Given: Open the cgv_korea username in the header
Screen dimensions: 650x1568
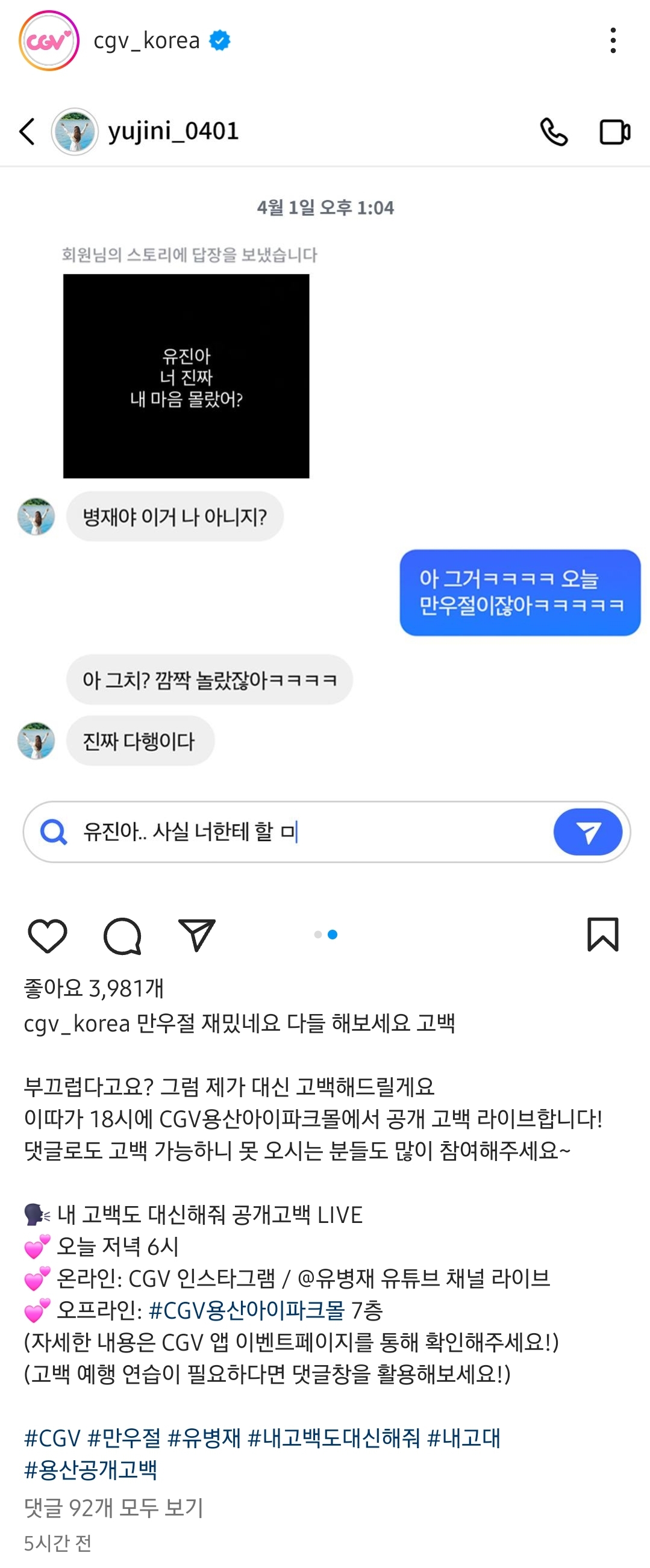Looking at the screenshot, I should pos(147,41).
